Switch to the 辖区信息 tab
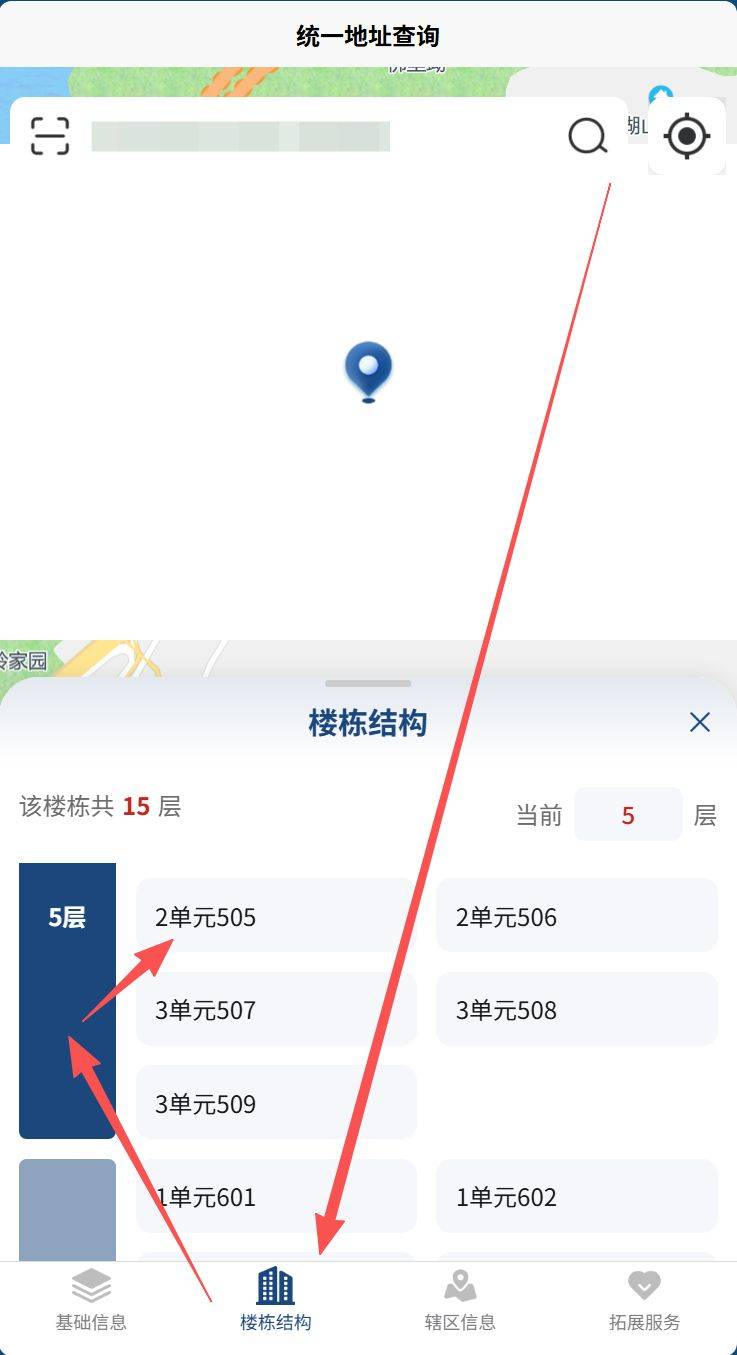The width and height of the screenshot is (737, 1355). point(459,1301)
